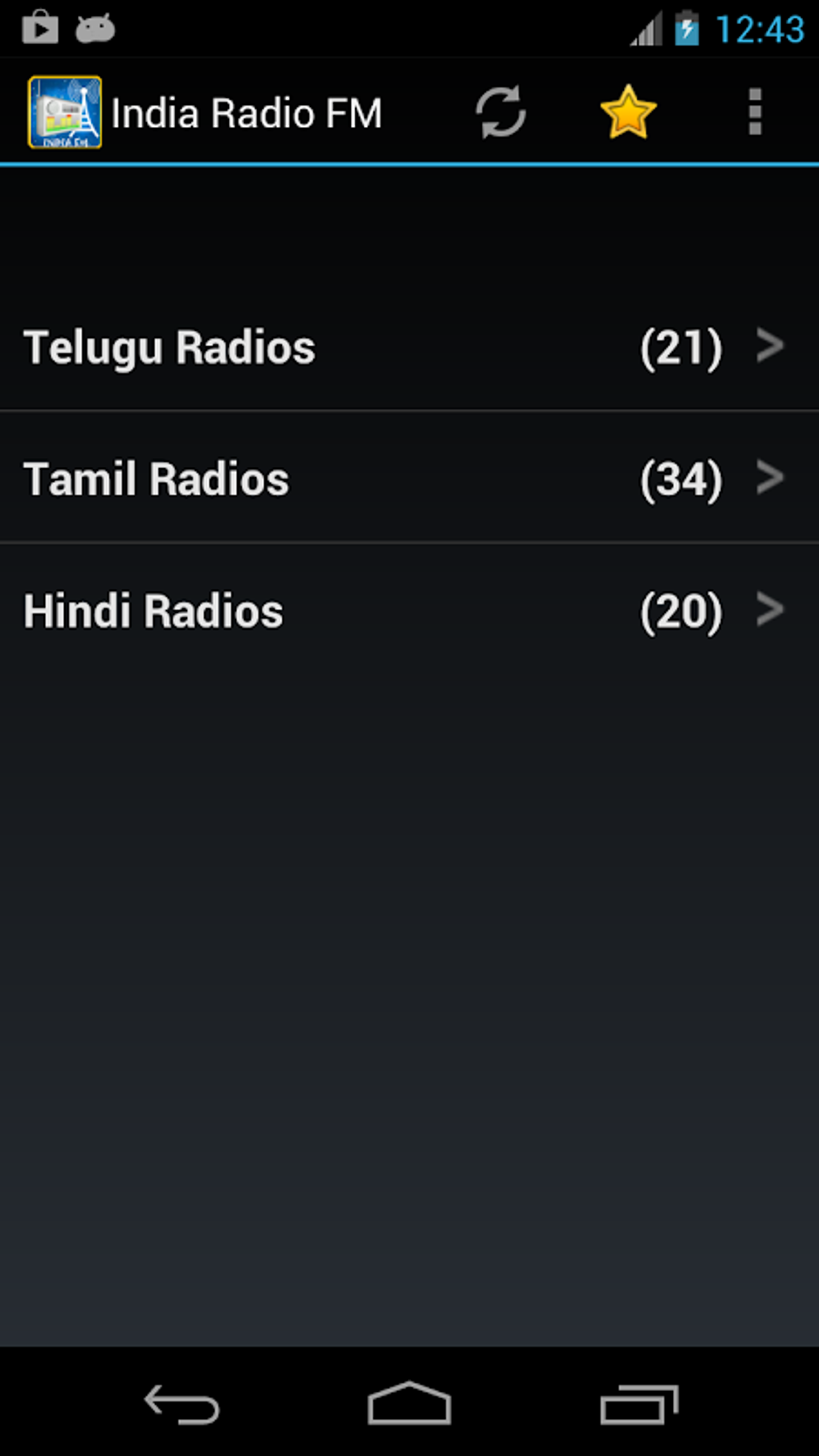Expand the Tamil Radios chevron
Screen dimensions: 819x1456
(769, 477)
